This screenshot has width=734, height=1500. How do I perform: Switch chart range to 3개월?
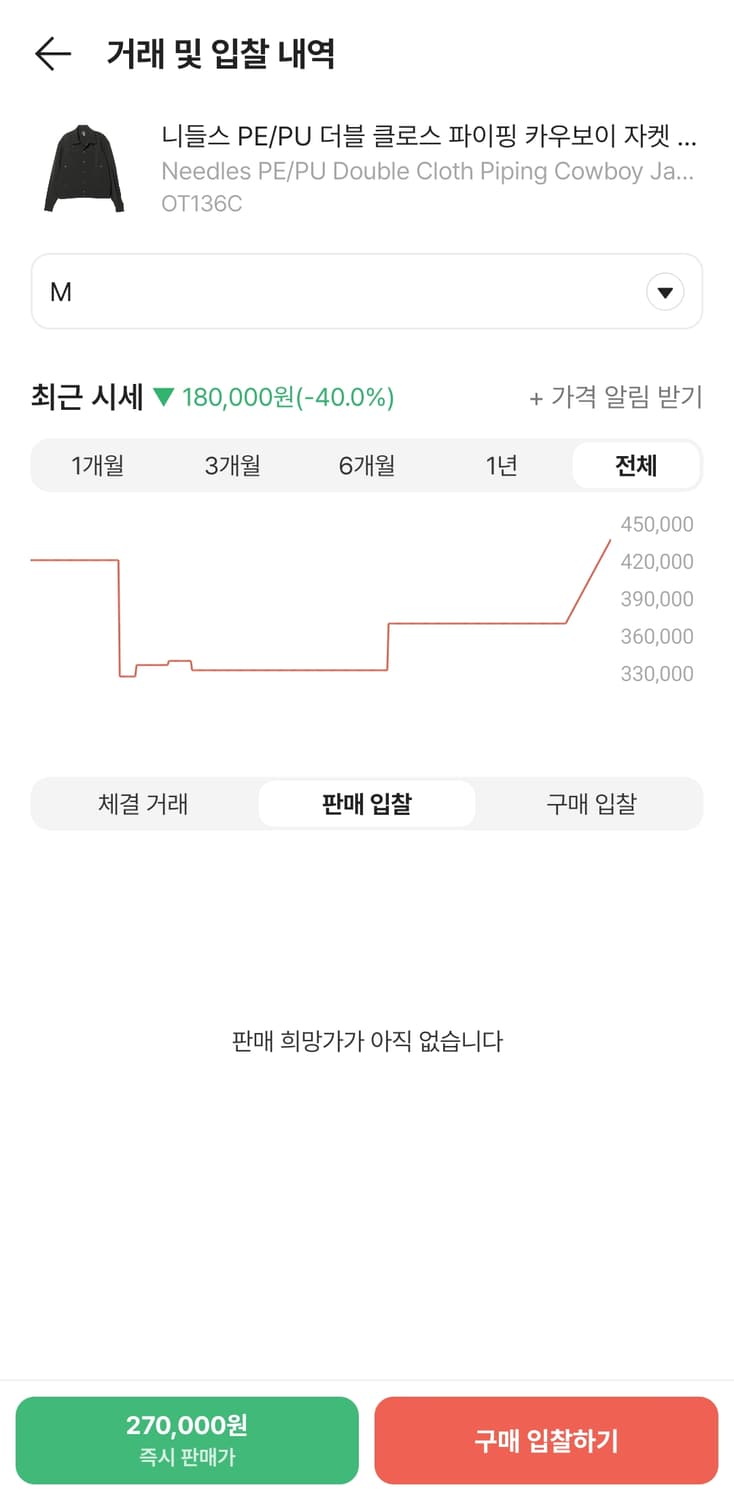tap(232, 465)
